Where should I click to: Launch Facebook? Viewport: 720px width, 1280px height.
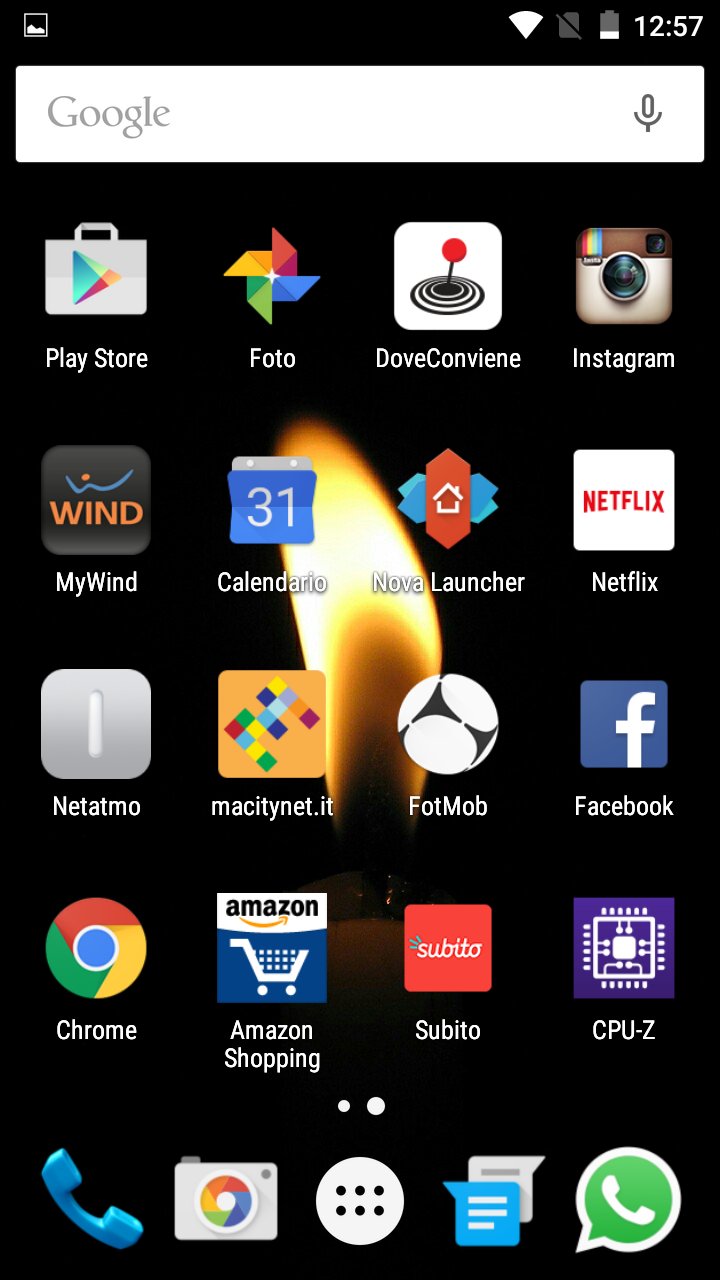tap(624, 724)
